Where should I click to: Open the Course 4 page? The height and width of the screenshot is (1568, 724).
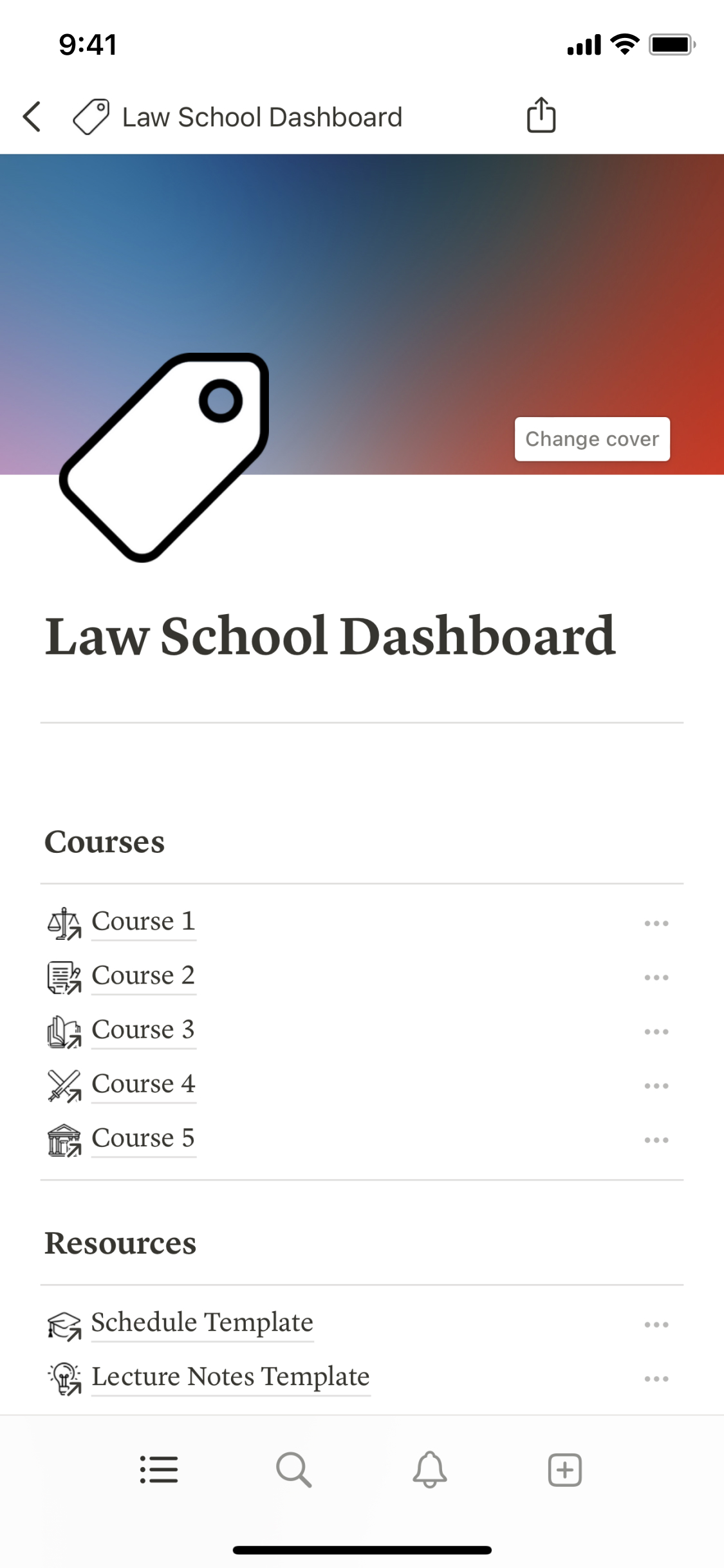143,1084
